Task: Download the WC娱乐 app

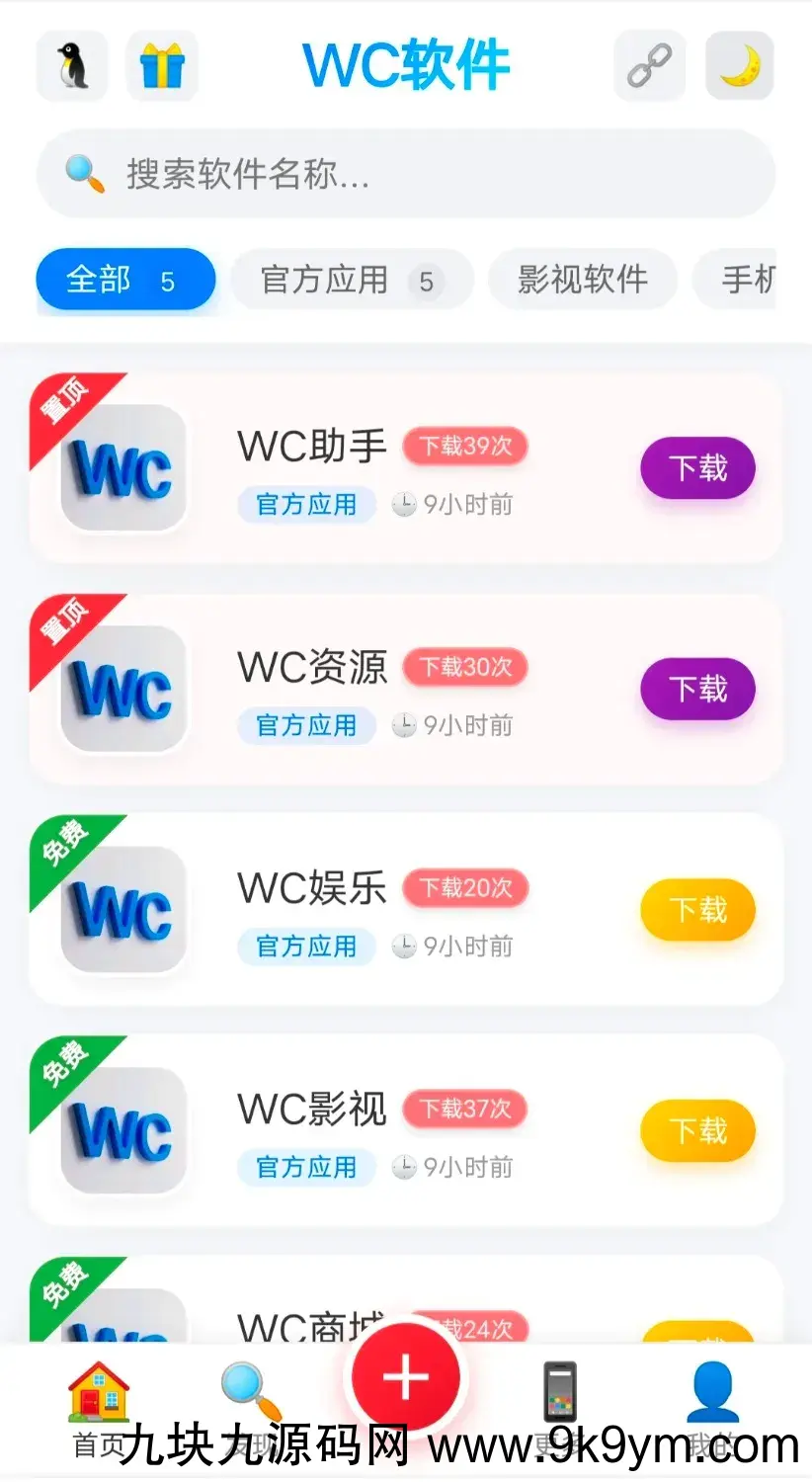Action: coord(697,909)
